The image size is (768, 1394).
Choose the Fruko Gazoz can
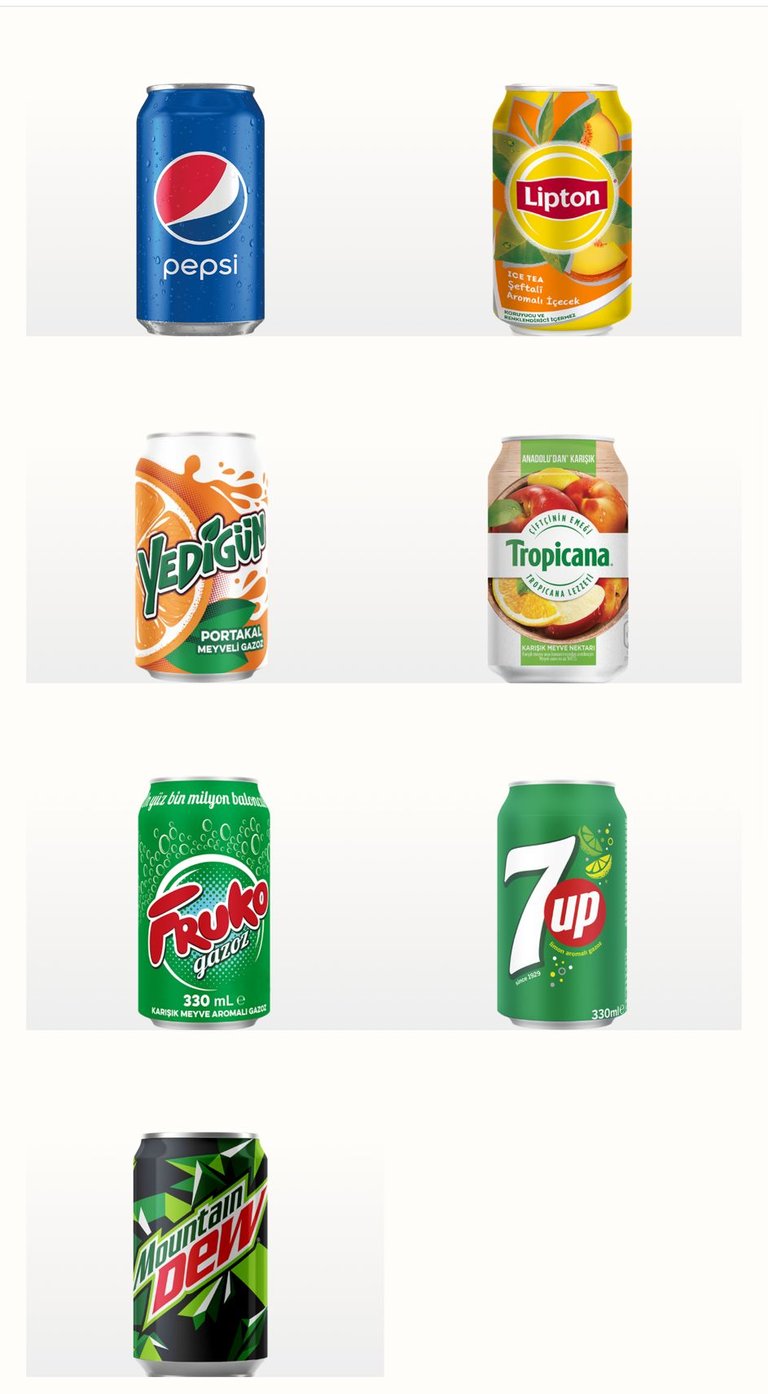[203, 902]
